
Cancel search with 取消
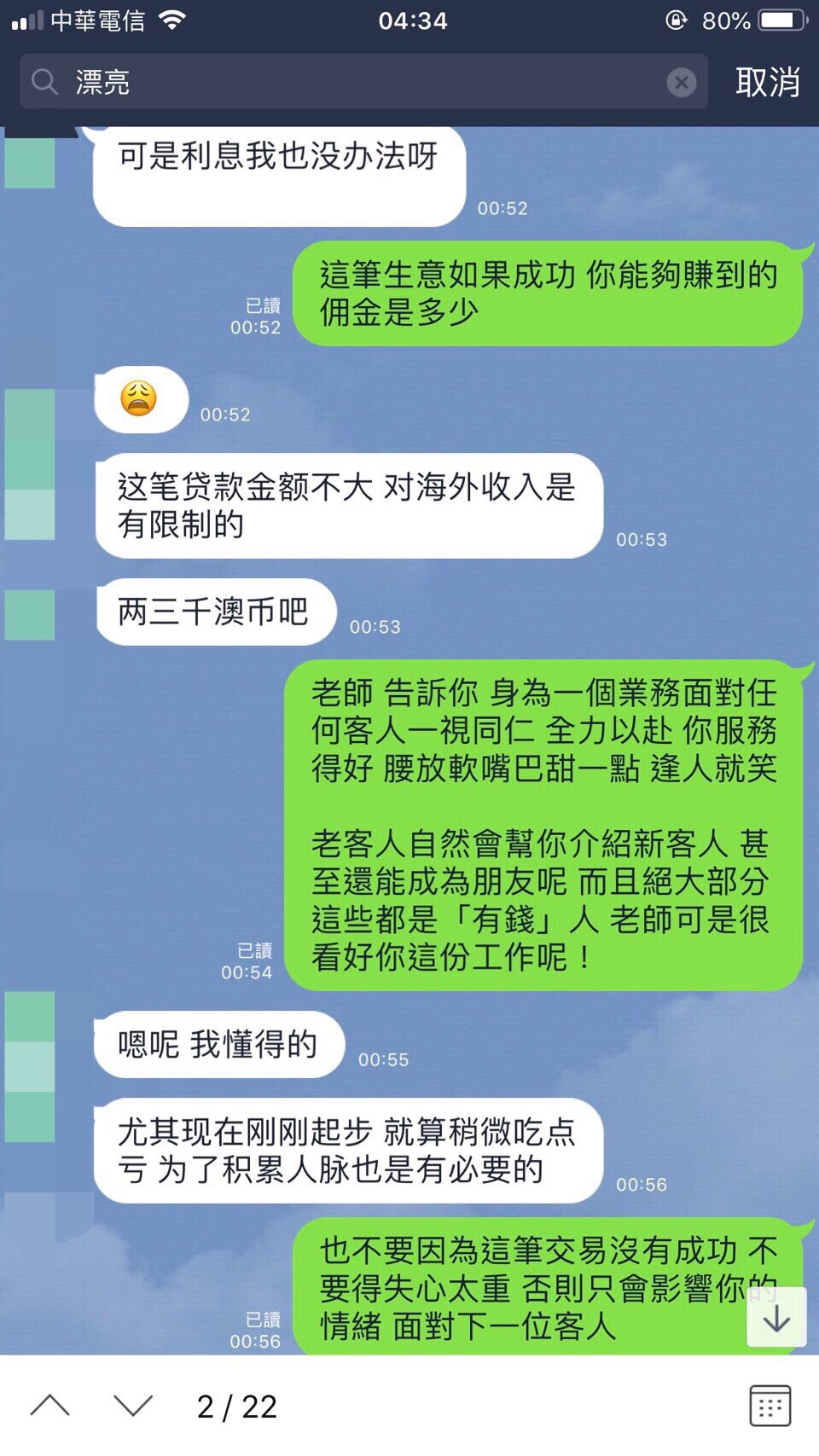(x=767, y=82)
